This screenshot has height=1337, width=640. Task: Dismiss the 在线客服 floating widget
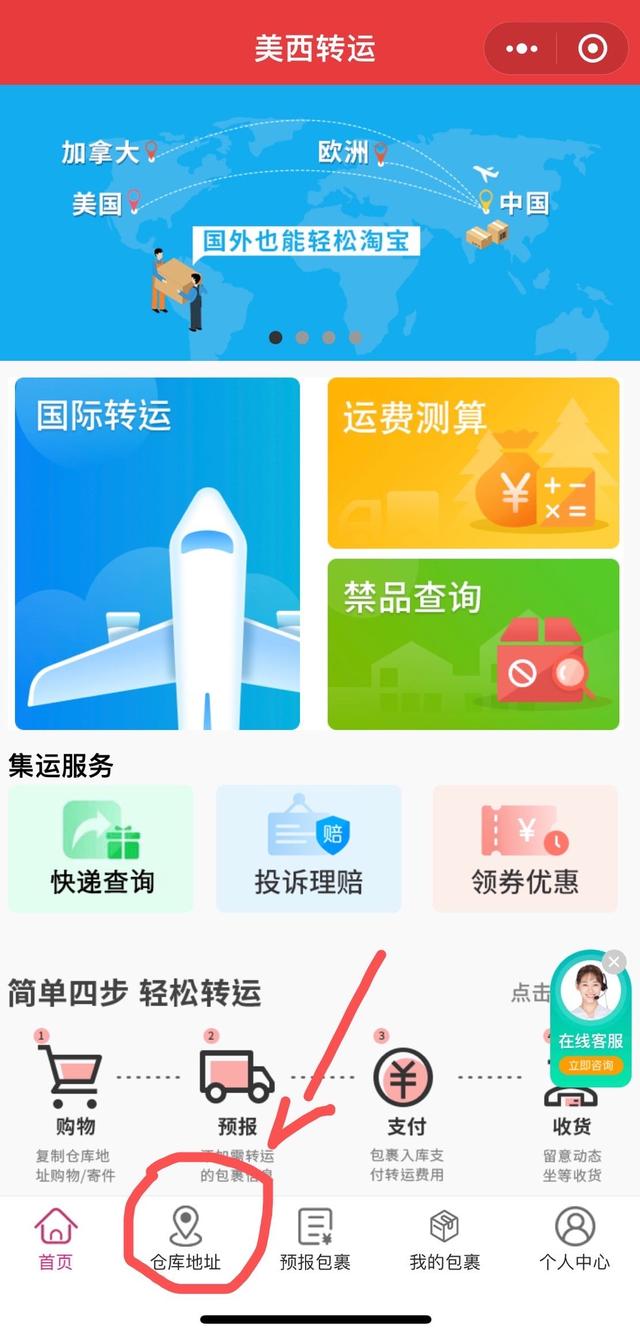click(614, 963)
